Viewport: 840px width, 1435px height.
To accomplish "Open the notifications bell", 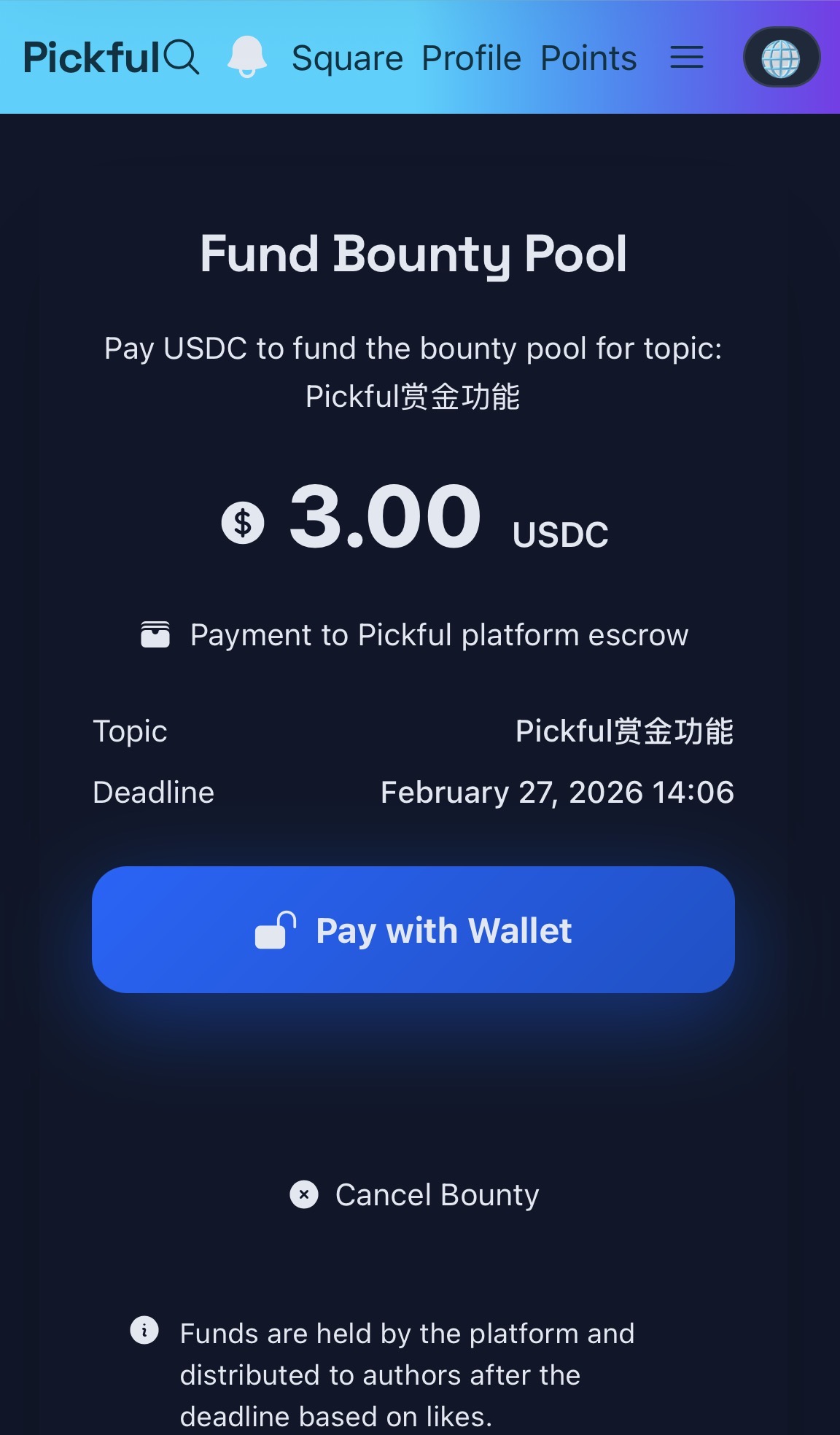I will [x=247, y=57].
